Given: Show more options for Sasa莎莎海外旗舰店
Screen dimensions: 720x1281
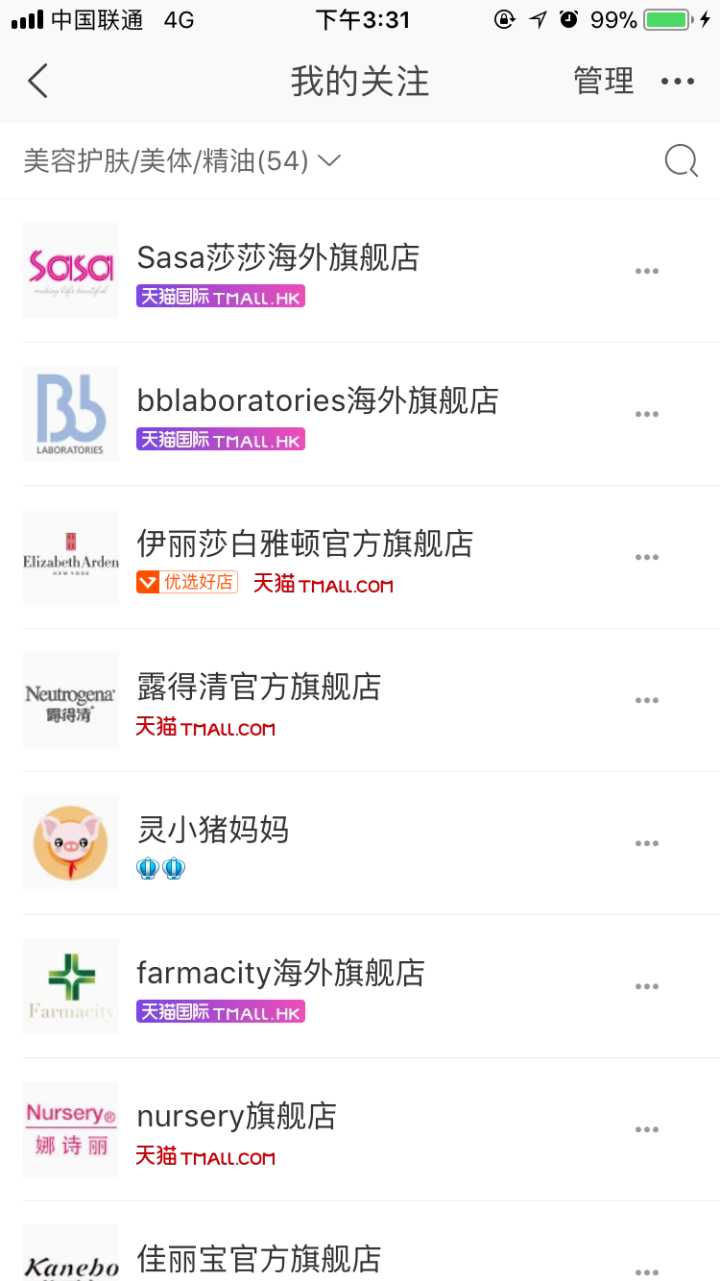Looking at the screenshot, I should click(647, 271).
